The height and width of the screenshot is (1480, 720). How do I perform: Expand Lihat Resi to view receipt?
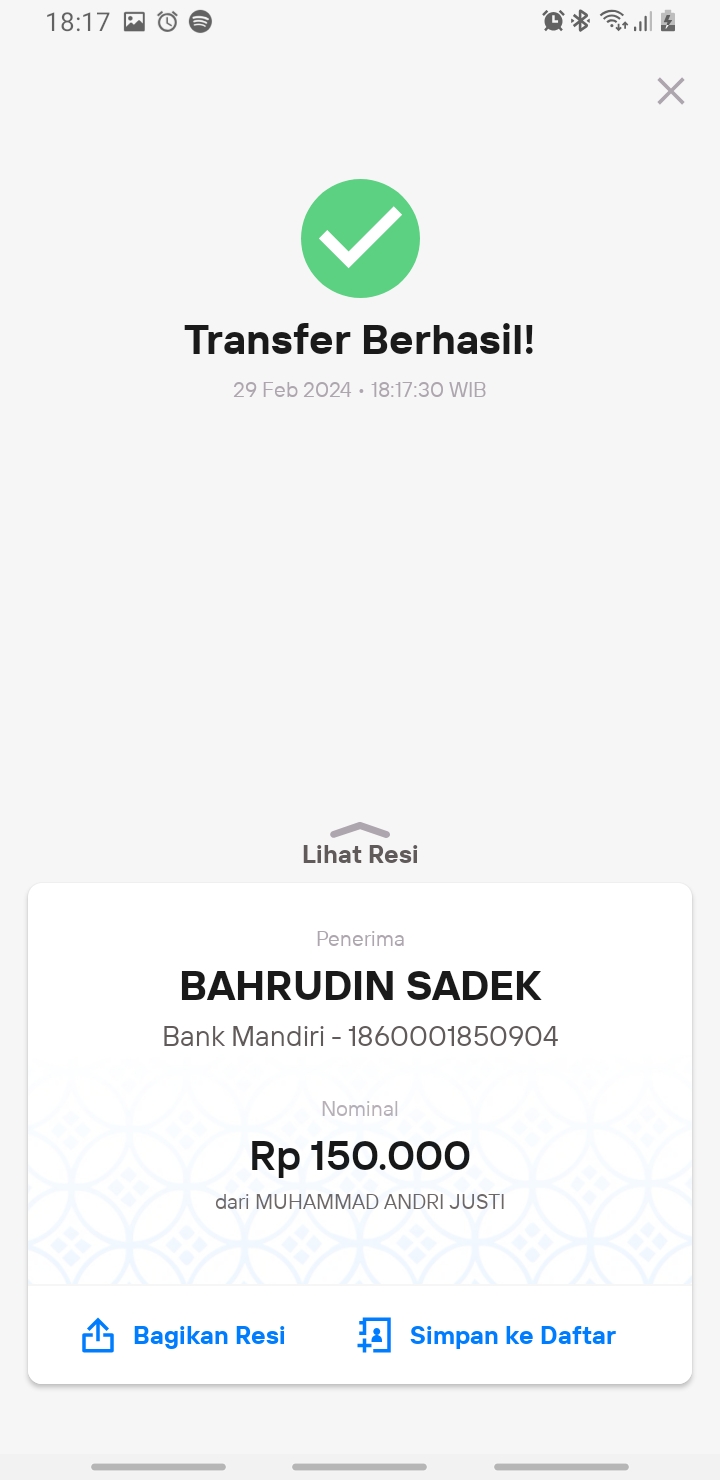(360, 844)
